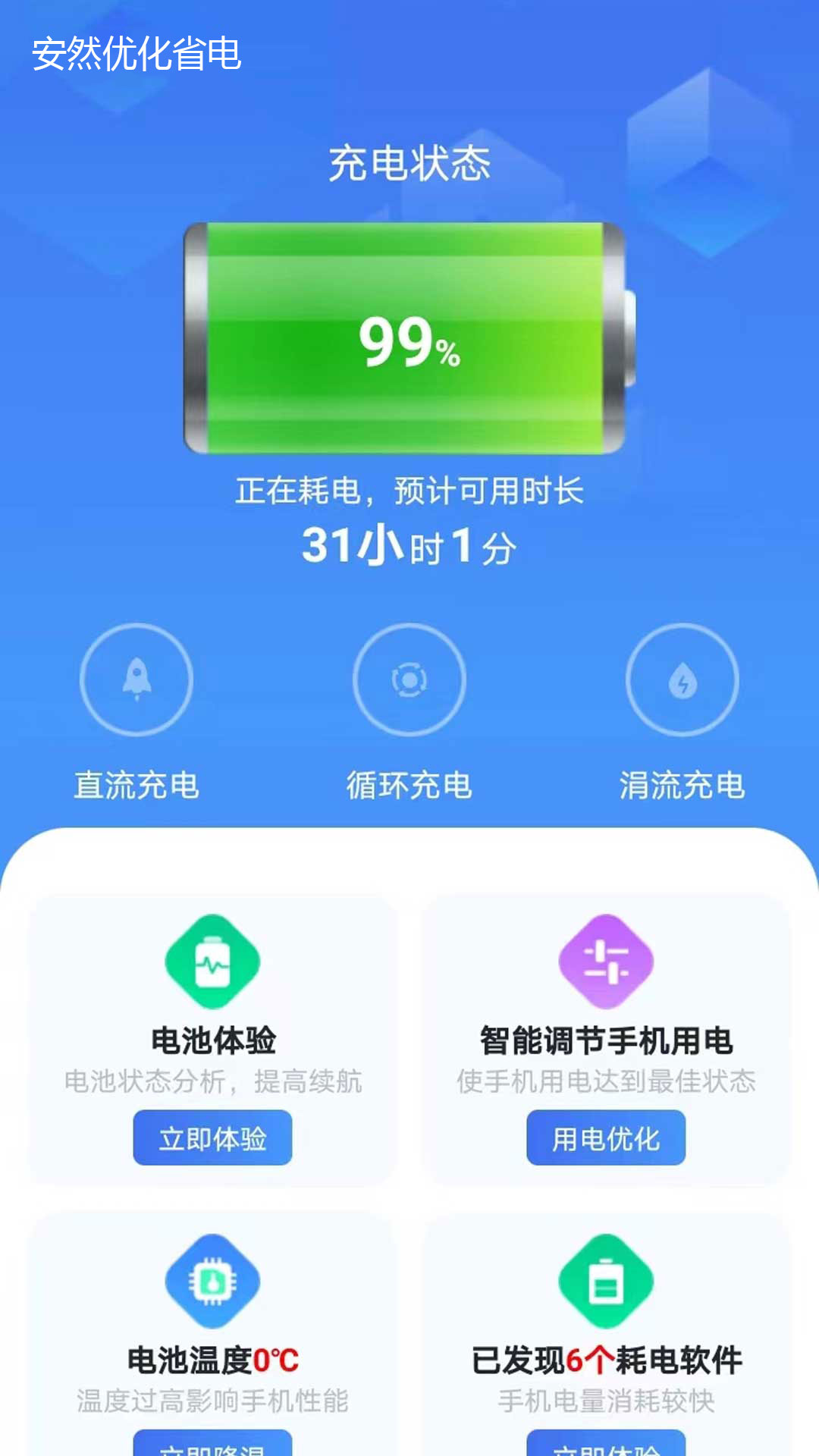The height and width of the screenshot is (1456, 819).
Task: Tap the blue 电池温度 chip icon
Action: (212, 1280)
